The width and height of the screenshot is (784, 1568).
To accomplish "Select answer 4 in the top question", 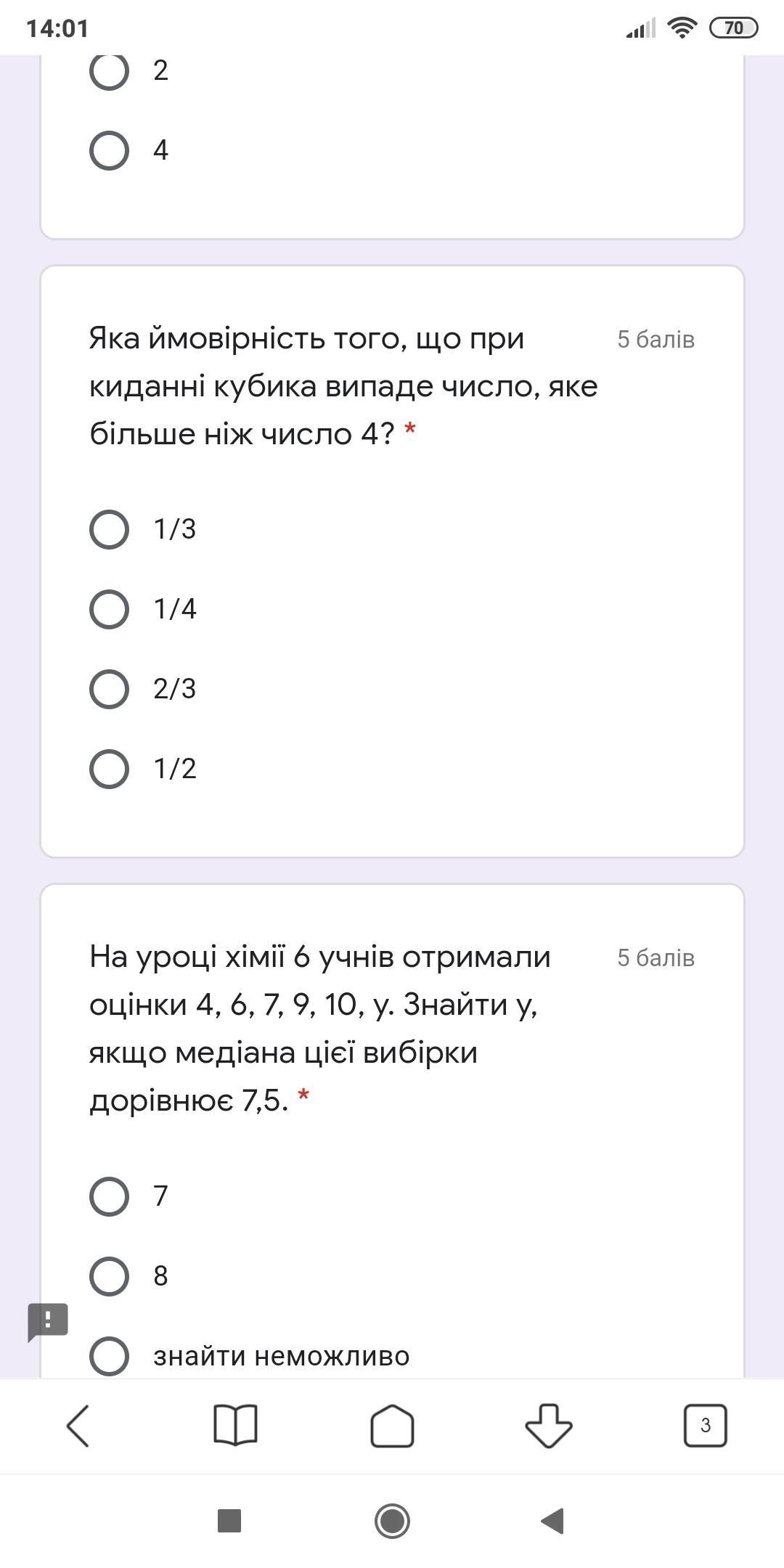I will pos(110,151).
